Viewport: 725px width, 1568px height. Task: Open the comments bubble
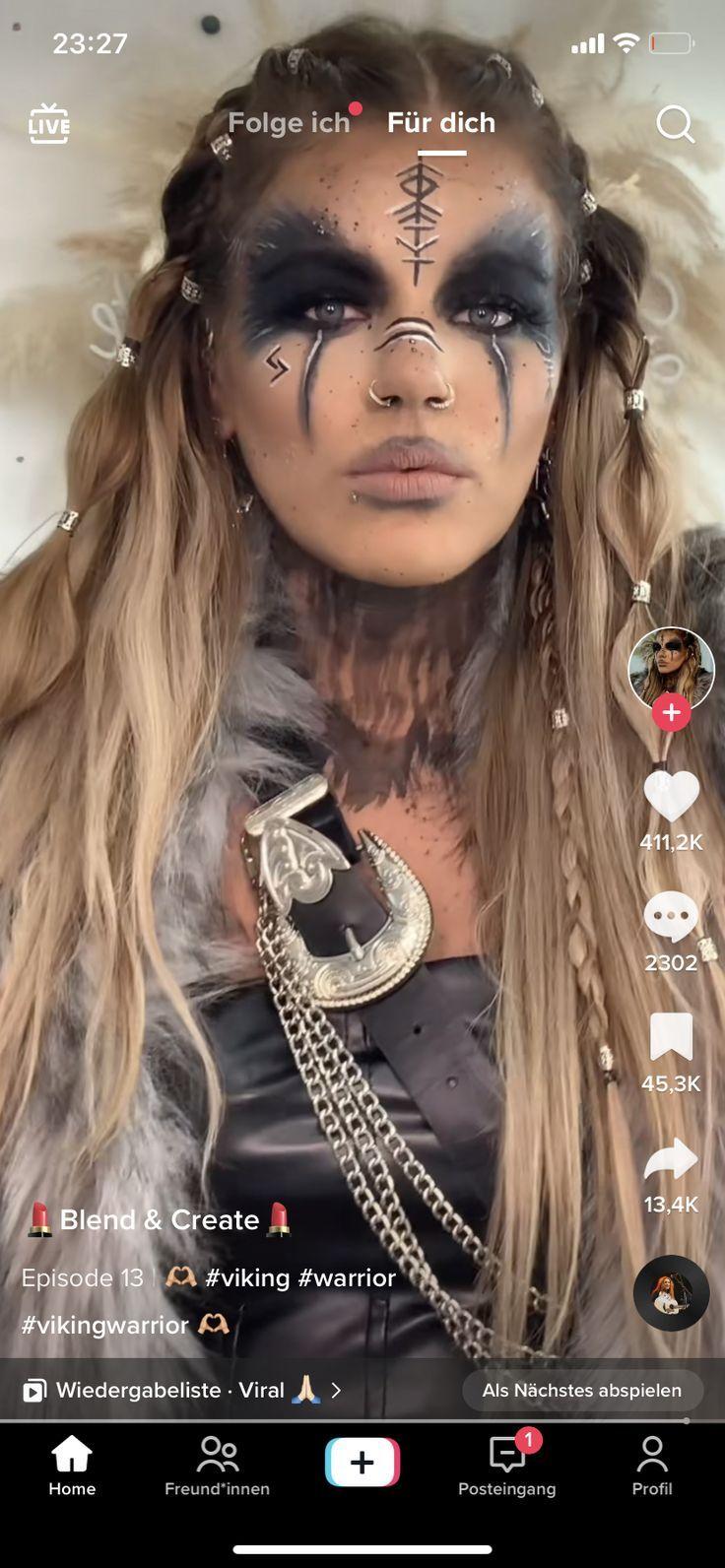(x=671, y=917)
